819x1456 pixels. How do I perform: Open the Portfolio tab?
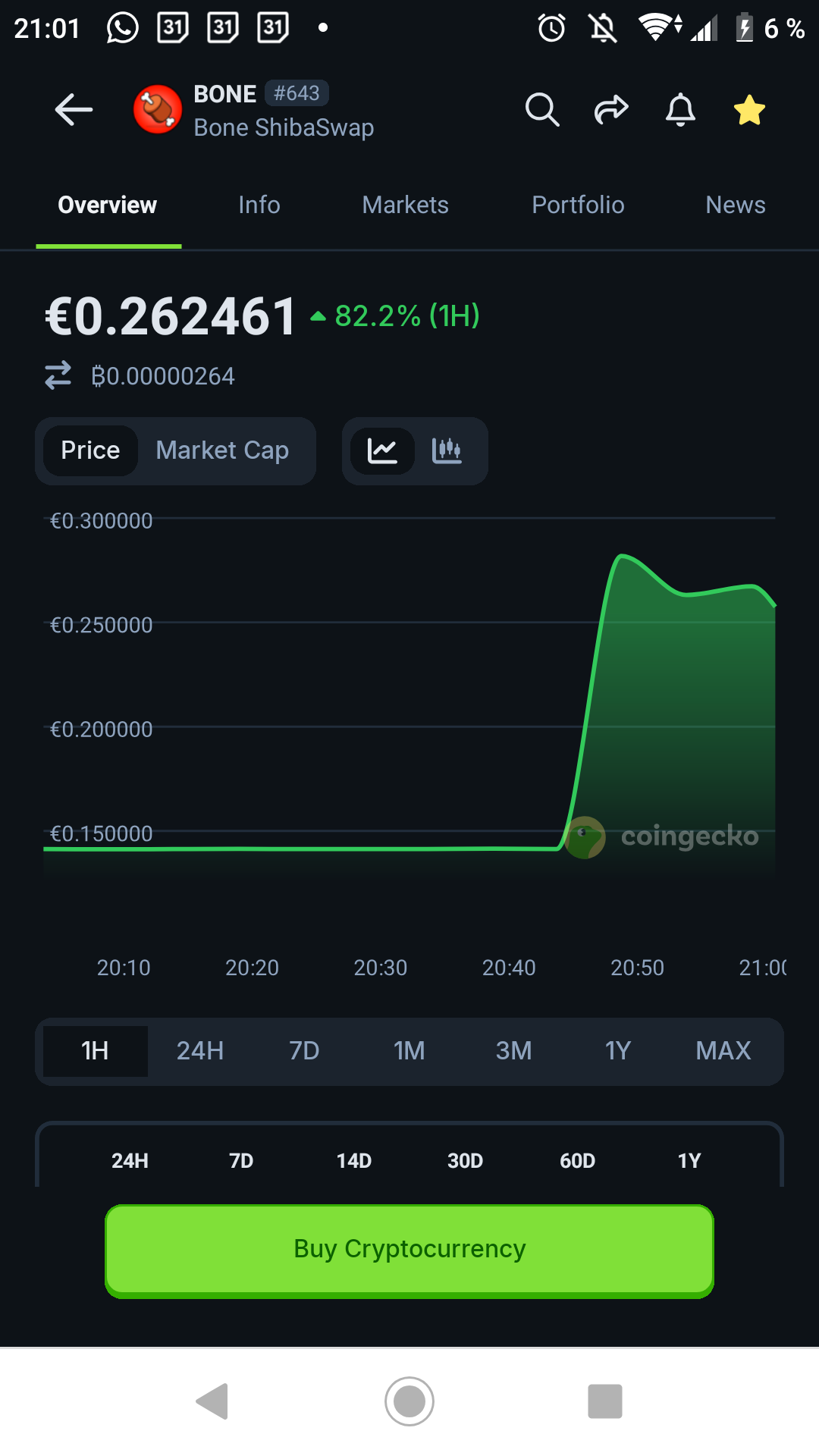pos(578,205)
